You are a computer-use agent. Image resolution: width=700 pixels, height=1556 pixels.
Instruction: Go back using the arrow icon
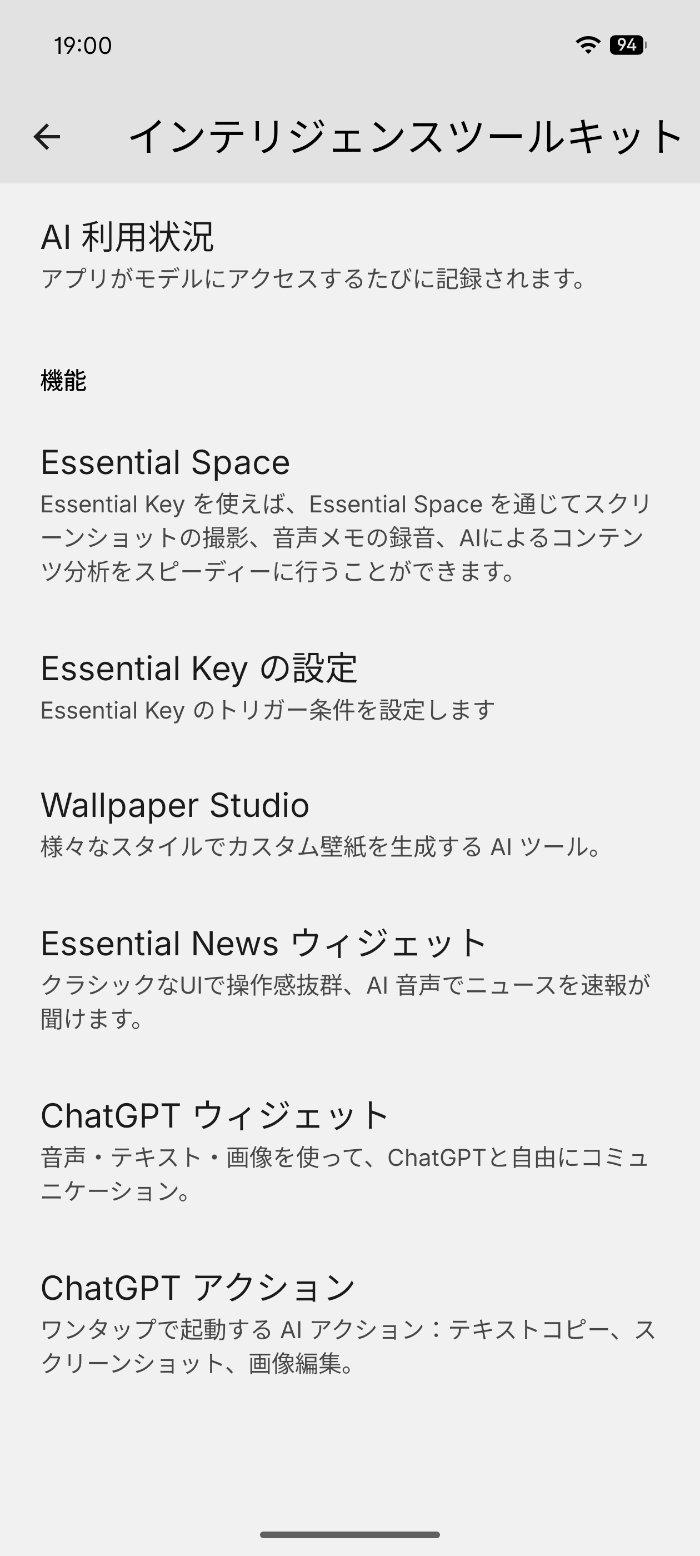(47, 137)
